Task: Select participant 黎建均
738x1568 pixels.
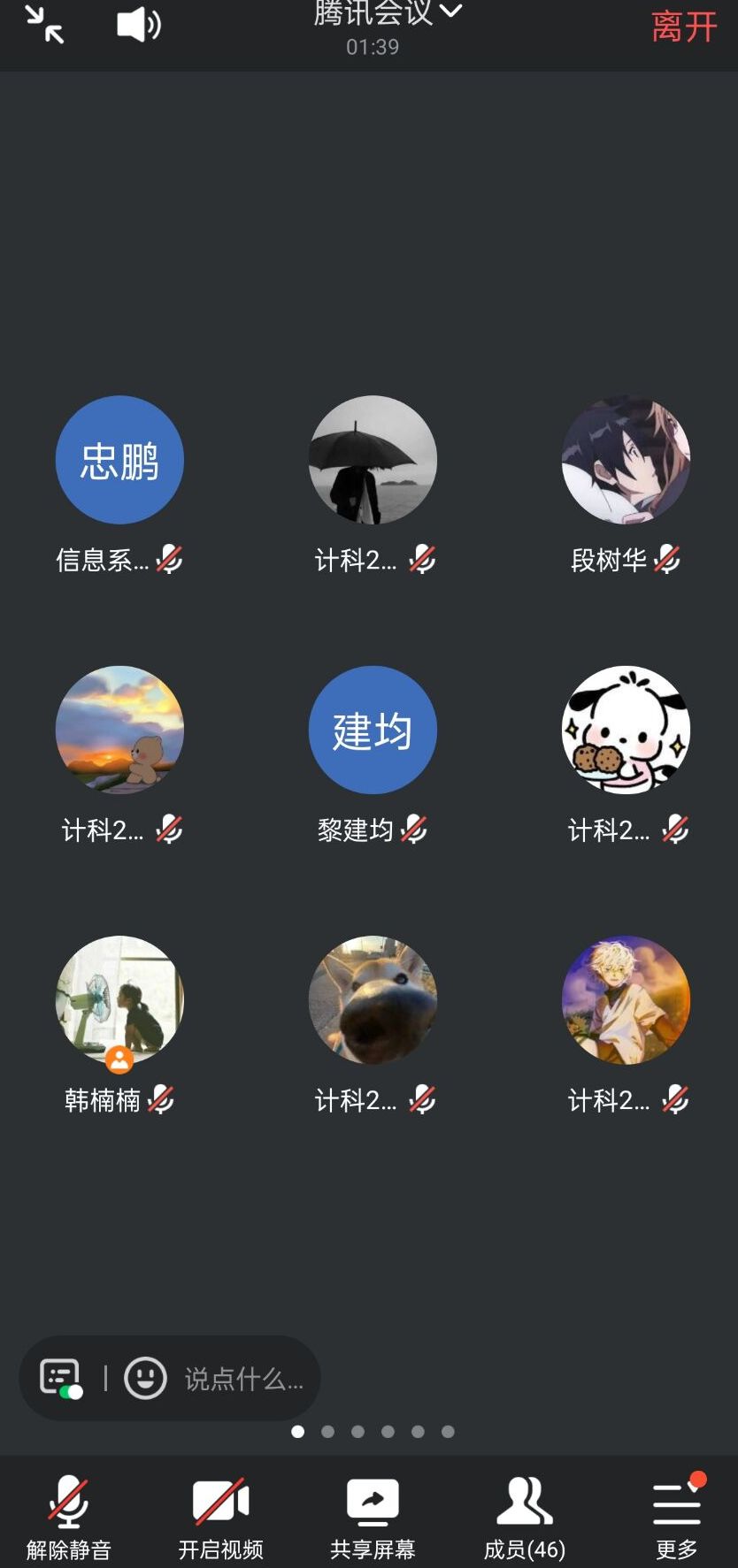Action: coord(373,730)
